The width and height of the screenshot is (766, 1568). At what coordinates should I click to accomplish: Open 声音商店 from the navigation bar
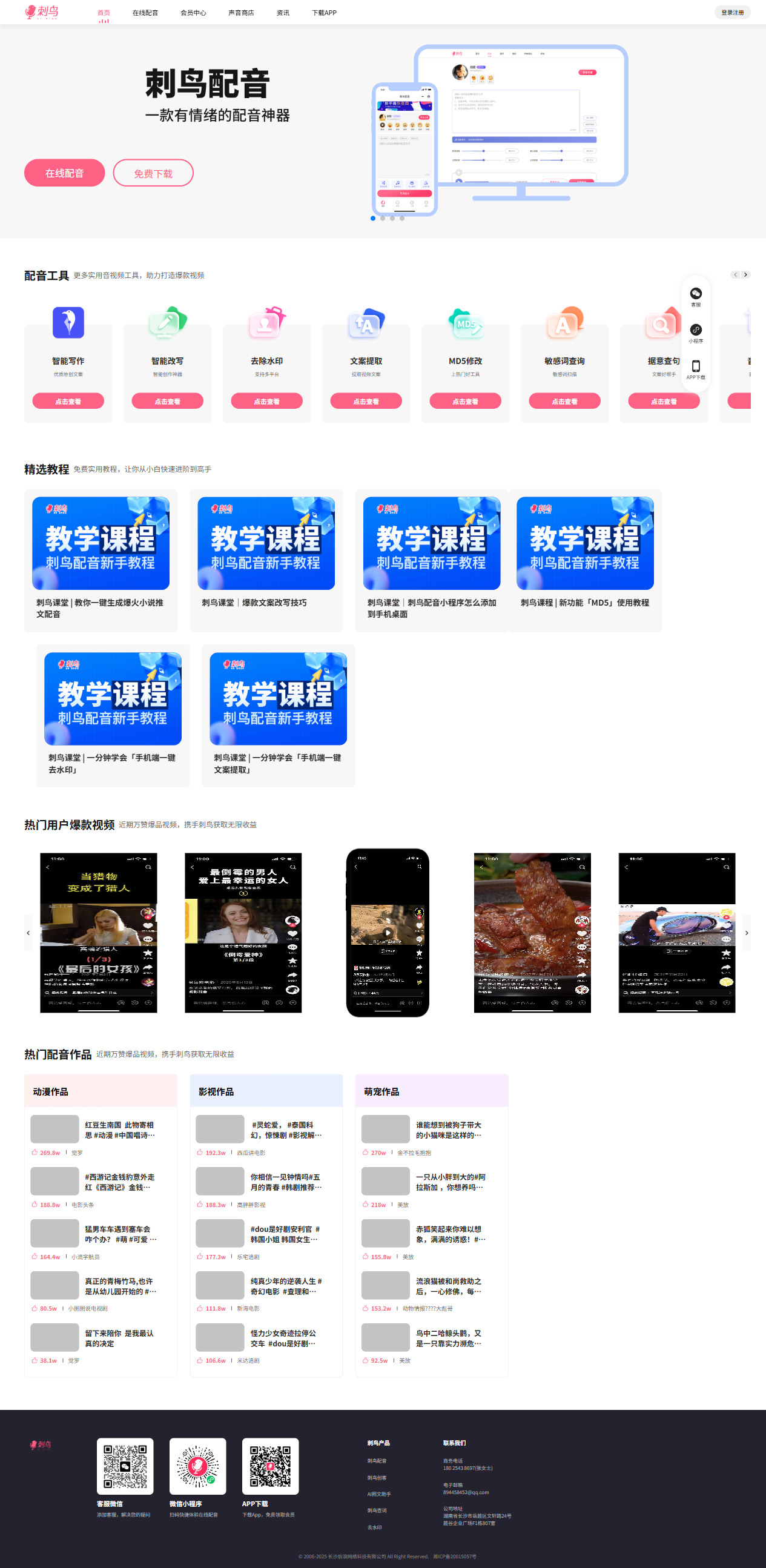click(x=241, y=13)
